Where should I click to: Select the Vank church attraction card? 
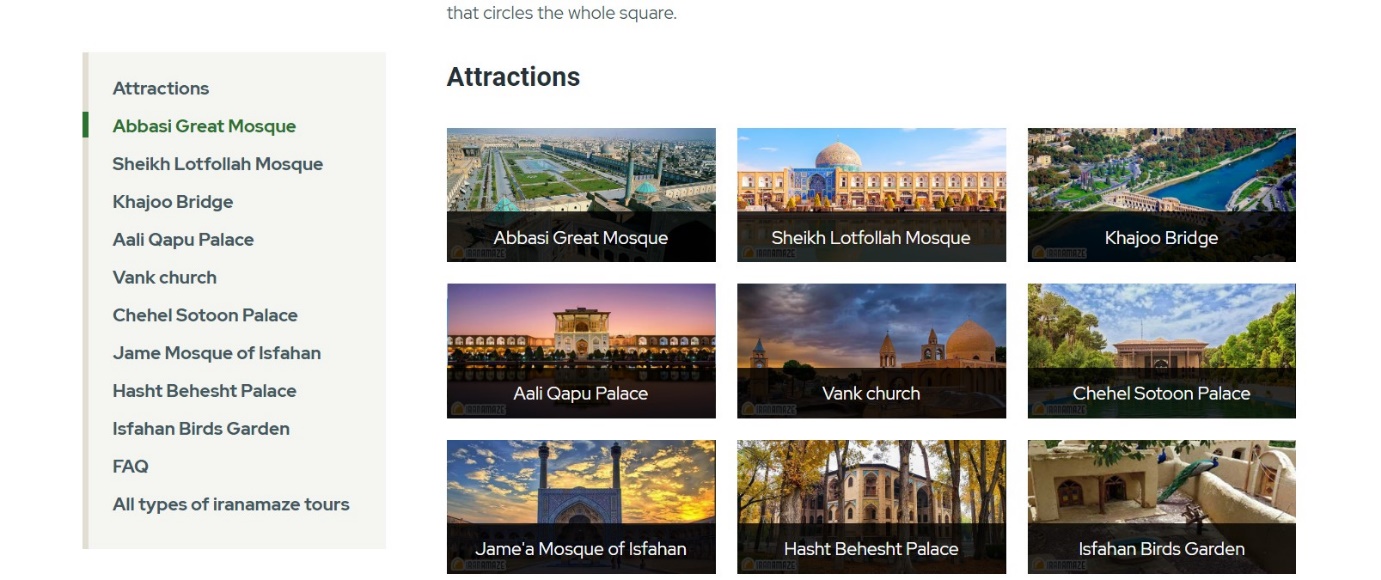871,350
